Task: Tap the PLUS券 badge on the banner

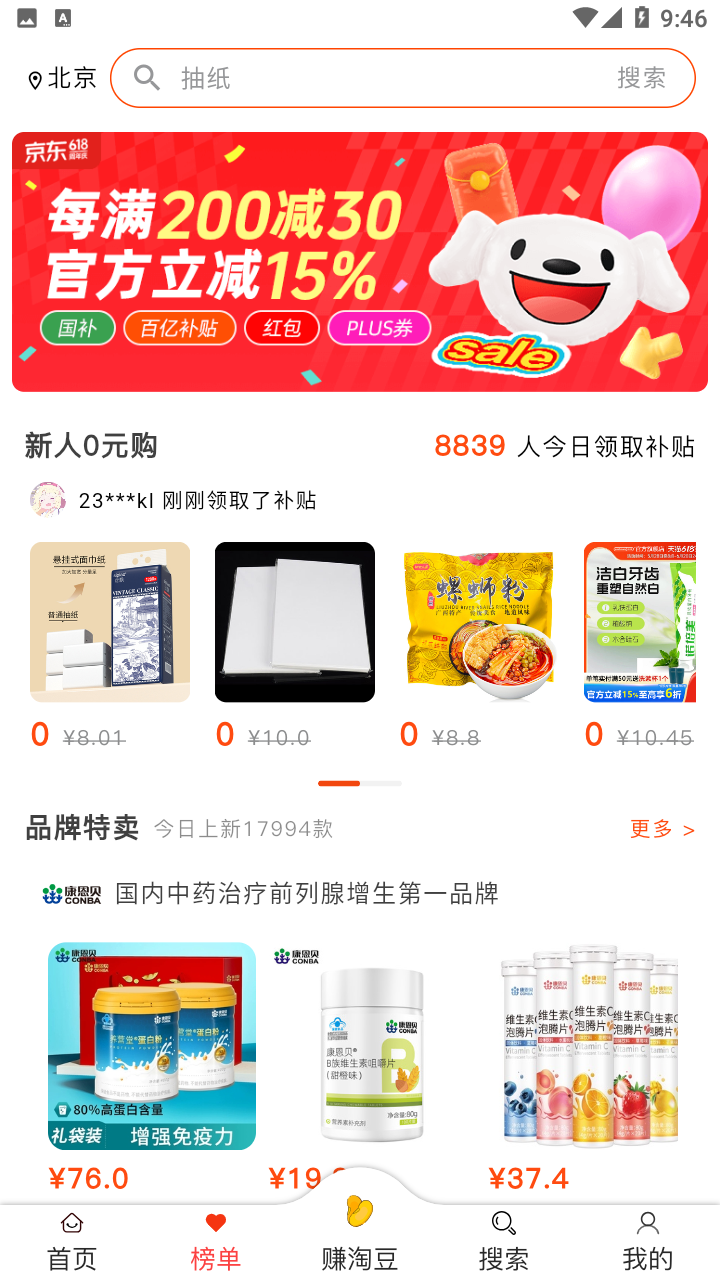Action: [x=378, y=328]
